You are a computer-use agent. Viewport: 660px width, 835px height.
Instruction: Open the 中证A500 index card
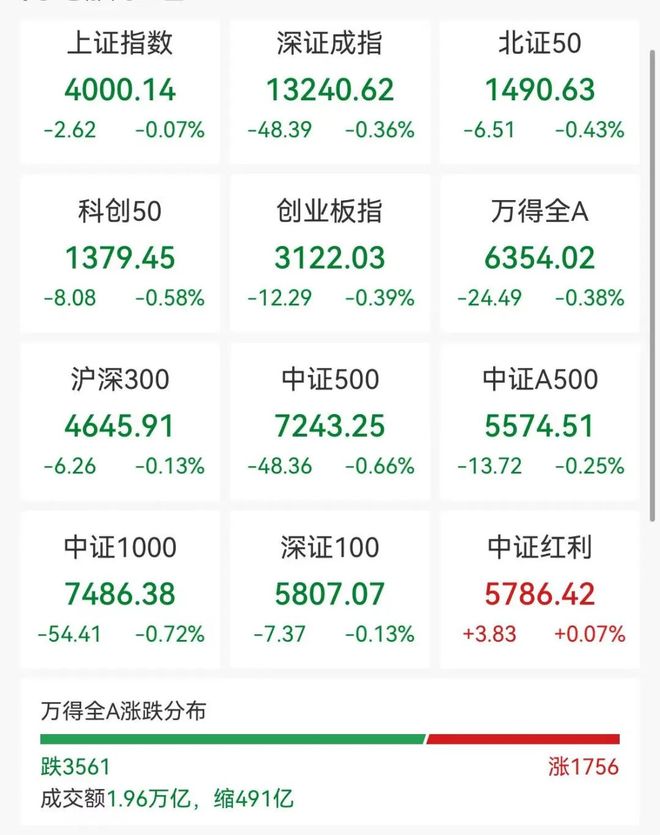[539, 423]
